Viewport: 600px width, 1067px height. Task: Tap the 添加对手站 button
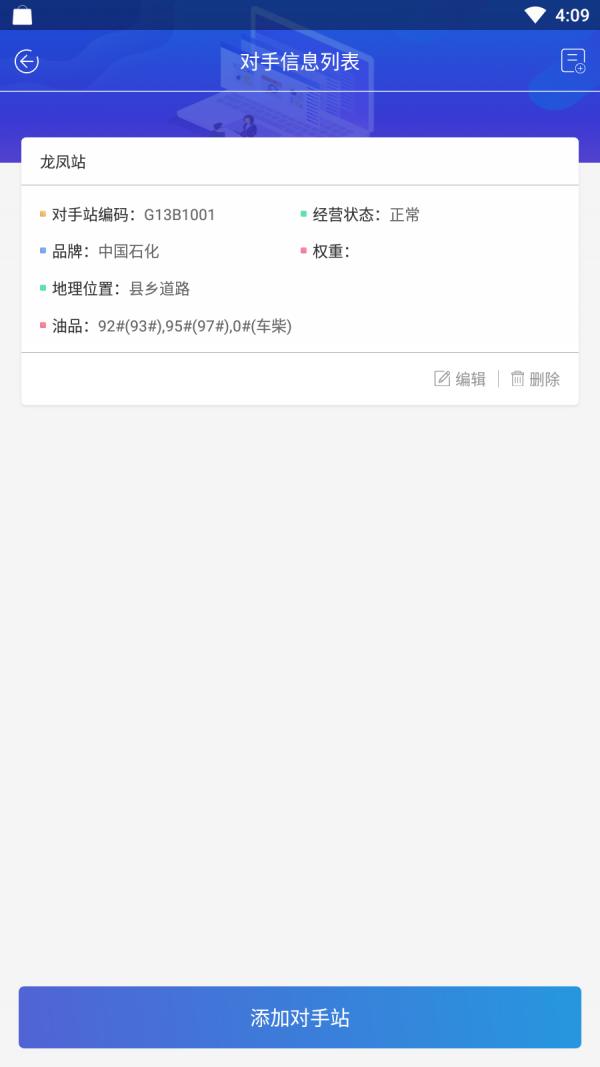coord(300,1018)
